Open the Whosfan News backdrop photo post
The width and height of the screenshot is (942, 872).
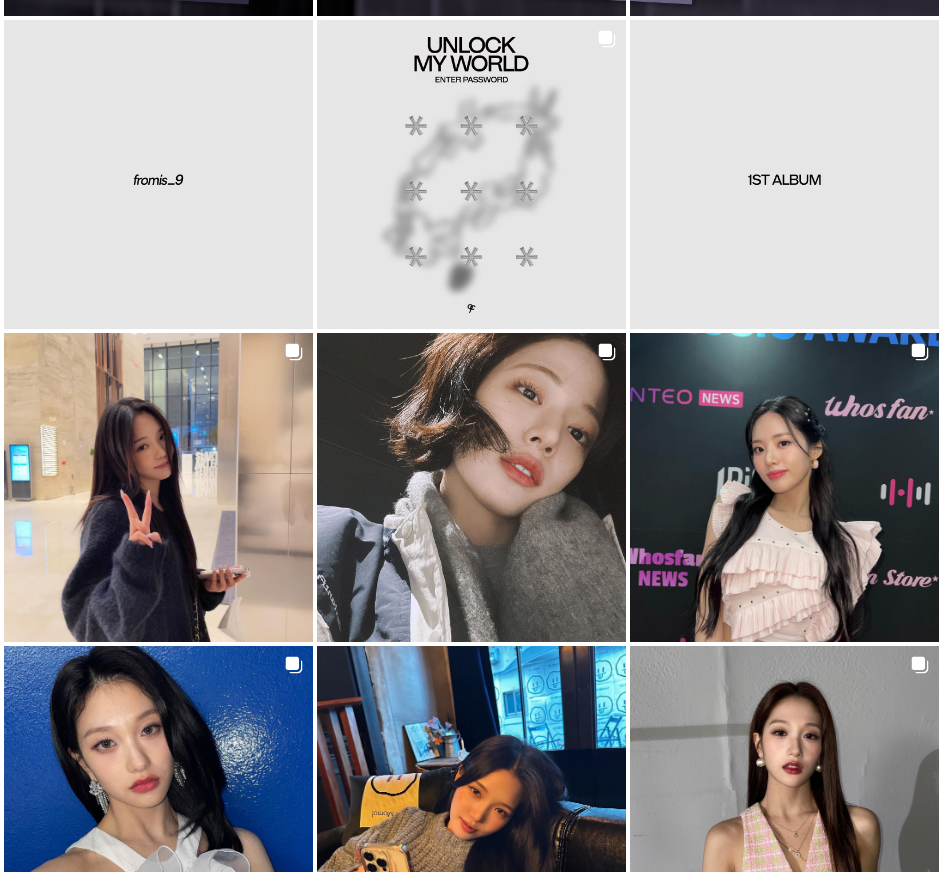pyautogui.click(x=784, y=487)
